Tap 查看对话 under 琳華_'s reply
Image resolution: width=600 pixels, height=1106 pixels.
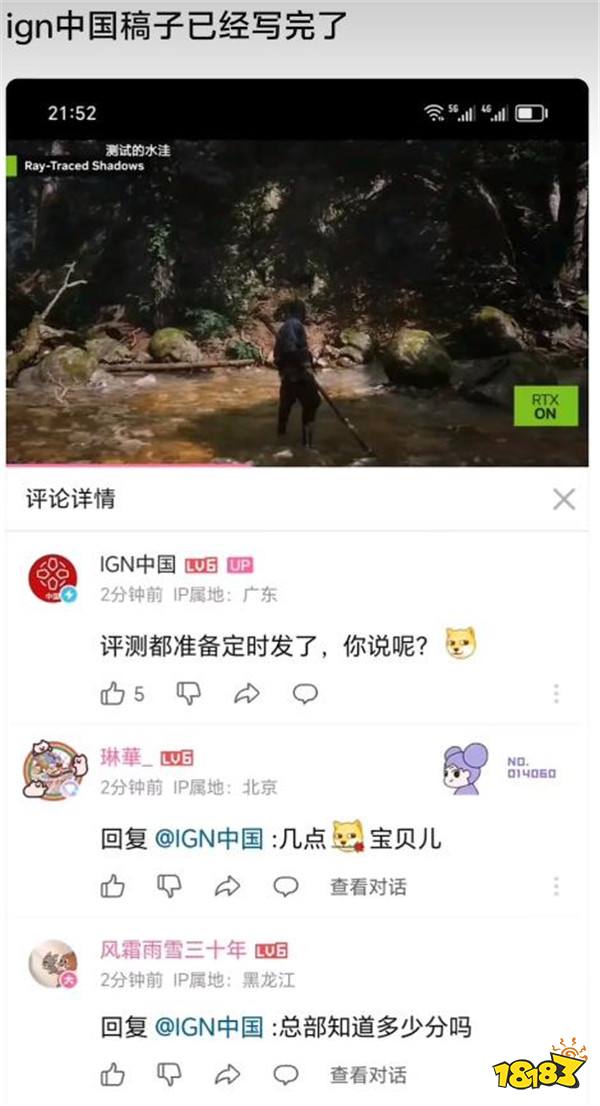click(368, 885)
